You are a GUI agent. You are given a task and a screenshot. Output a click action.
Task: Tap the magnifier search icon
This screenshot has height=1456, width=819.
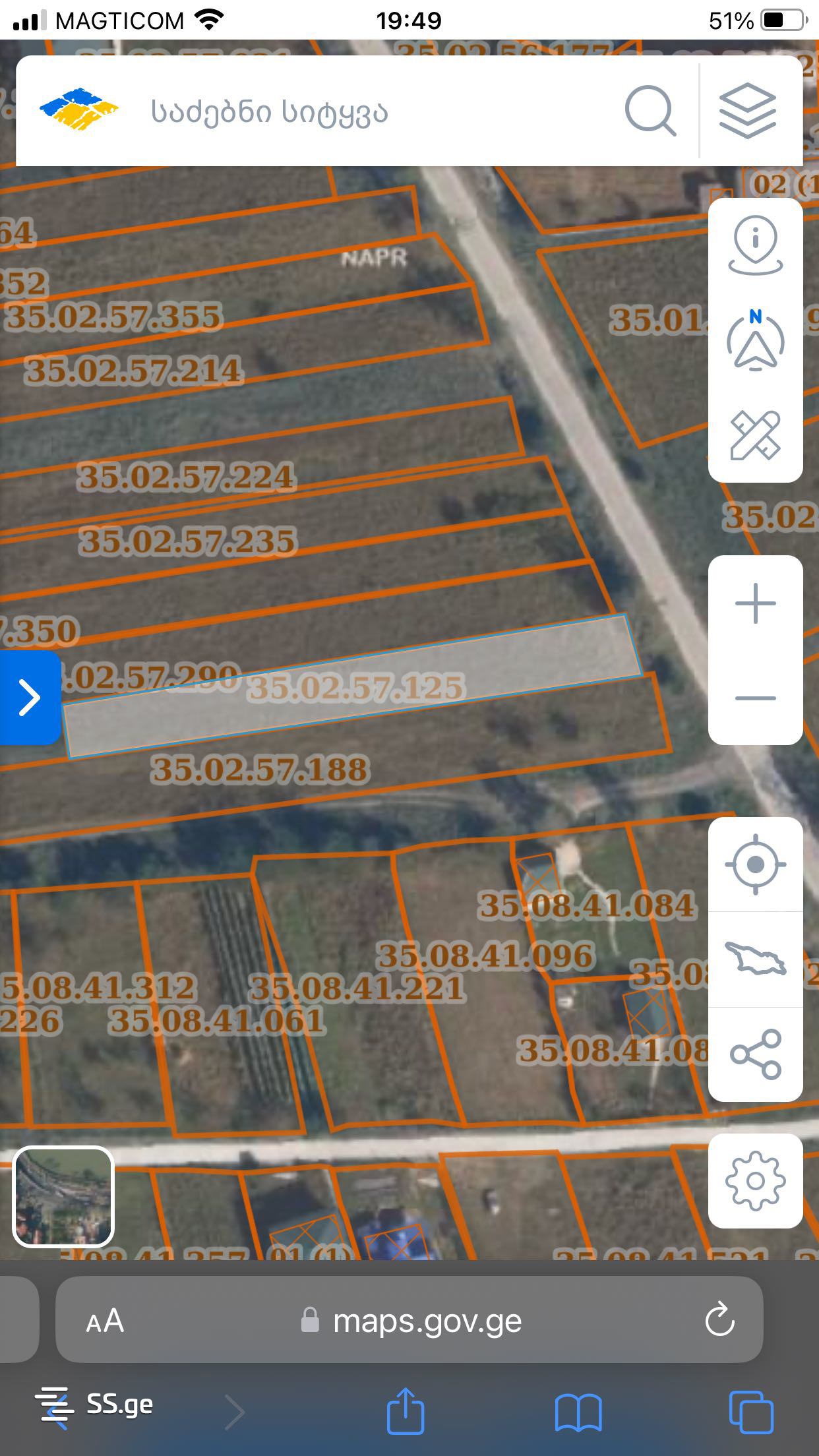click(650, 111)
